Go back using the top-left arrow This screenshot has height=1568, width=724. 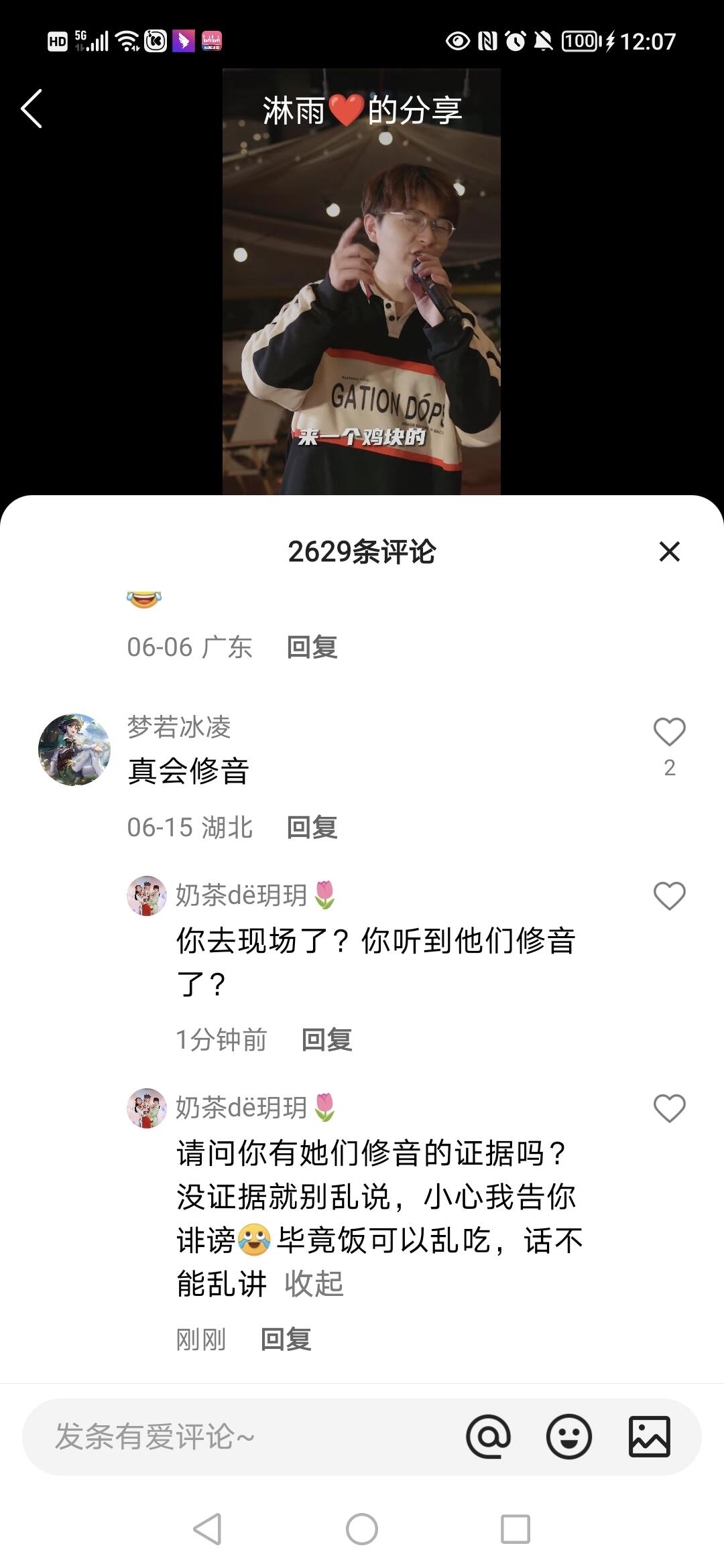click(x=32, y=109)
